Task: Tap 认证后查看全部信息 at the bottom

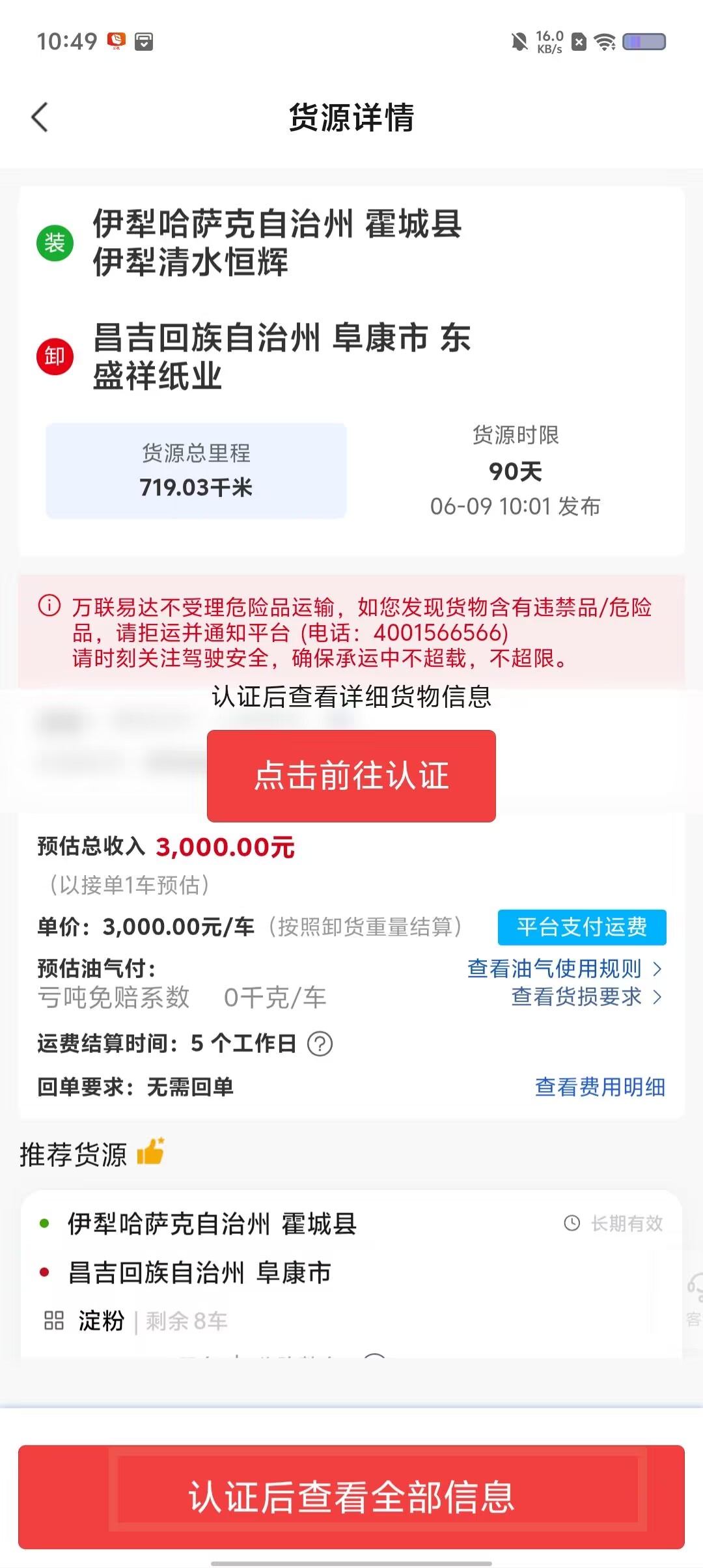Action: click(351, 1497)
